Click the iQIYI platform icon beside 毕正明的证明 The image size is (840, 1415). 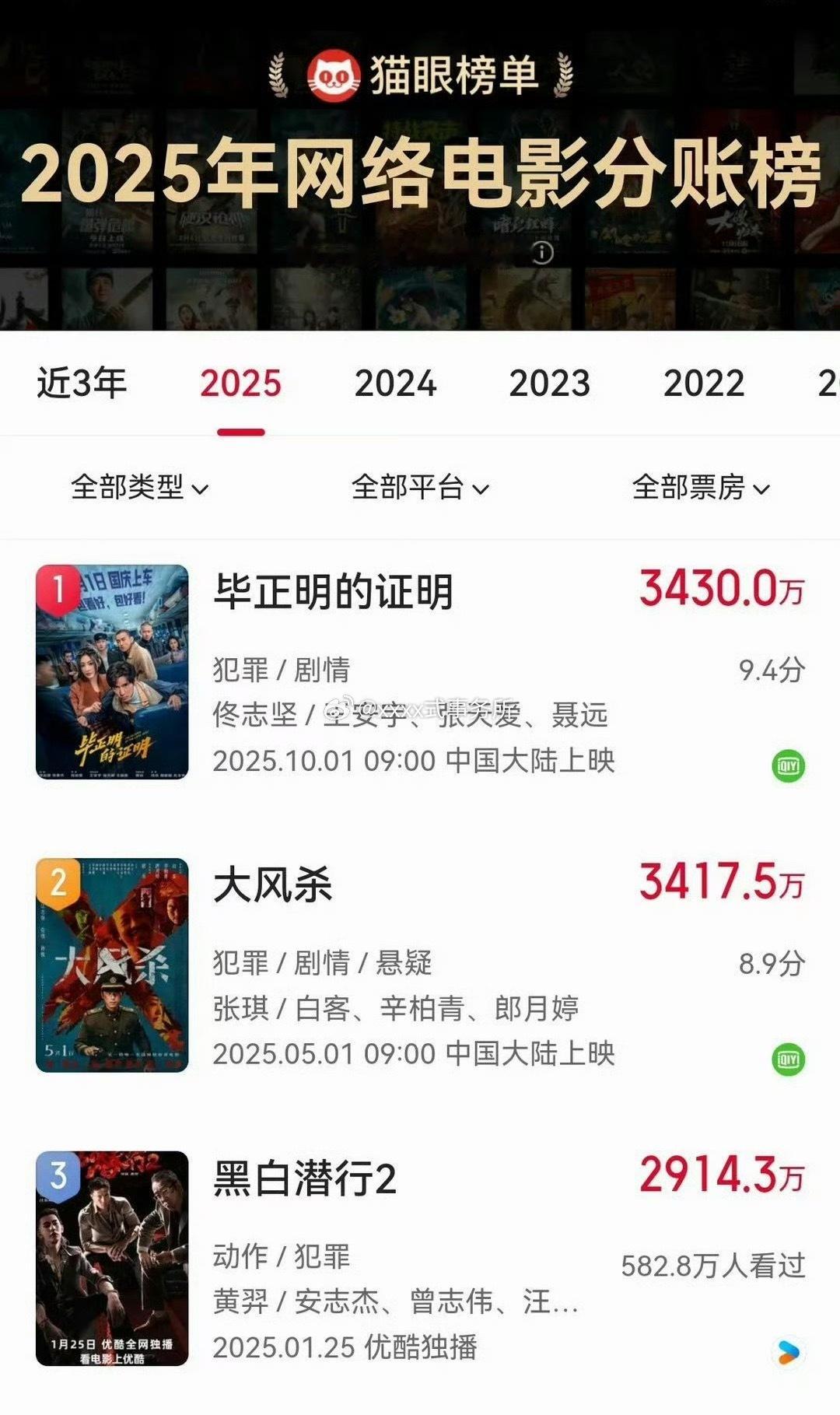pyautogui.click(x=788, y=766)
